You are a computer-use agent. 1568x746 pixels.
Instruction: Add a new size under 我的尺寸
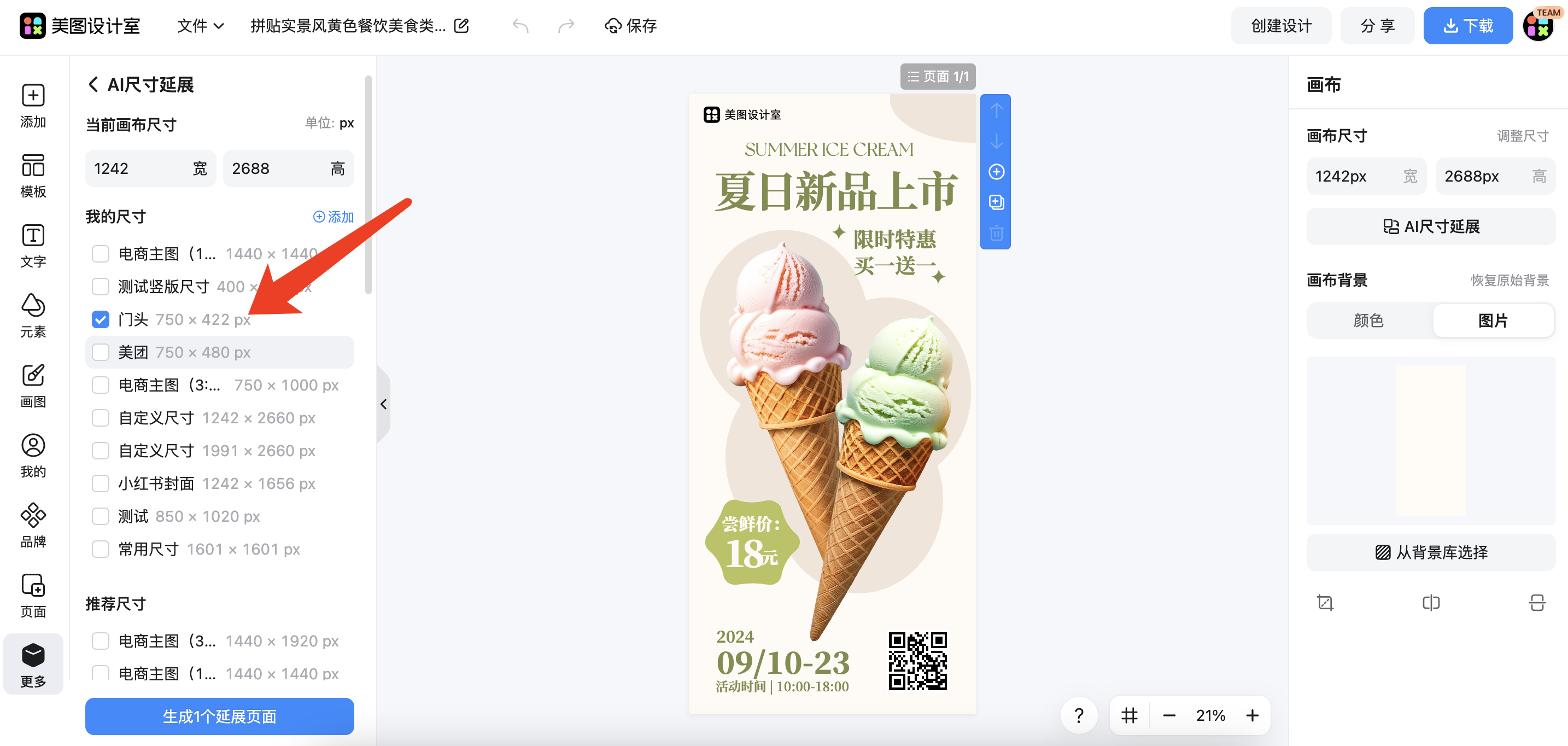[x=333, y=217]
